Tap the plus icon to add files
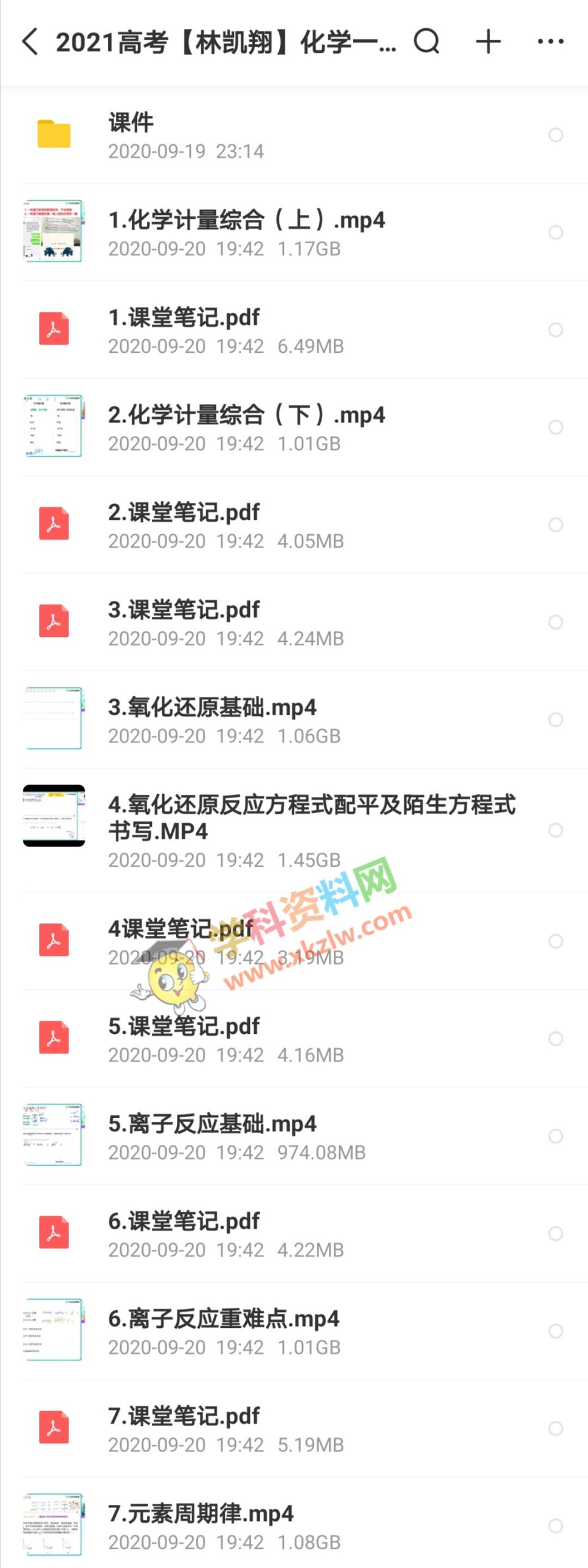588x1568 pixels. (x=488, y=42)
